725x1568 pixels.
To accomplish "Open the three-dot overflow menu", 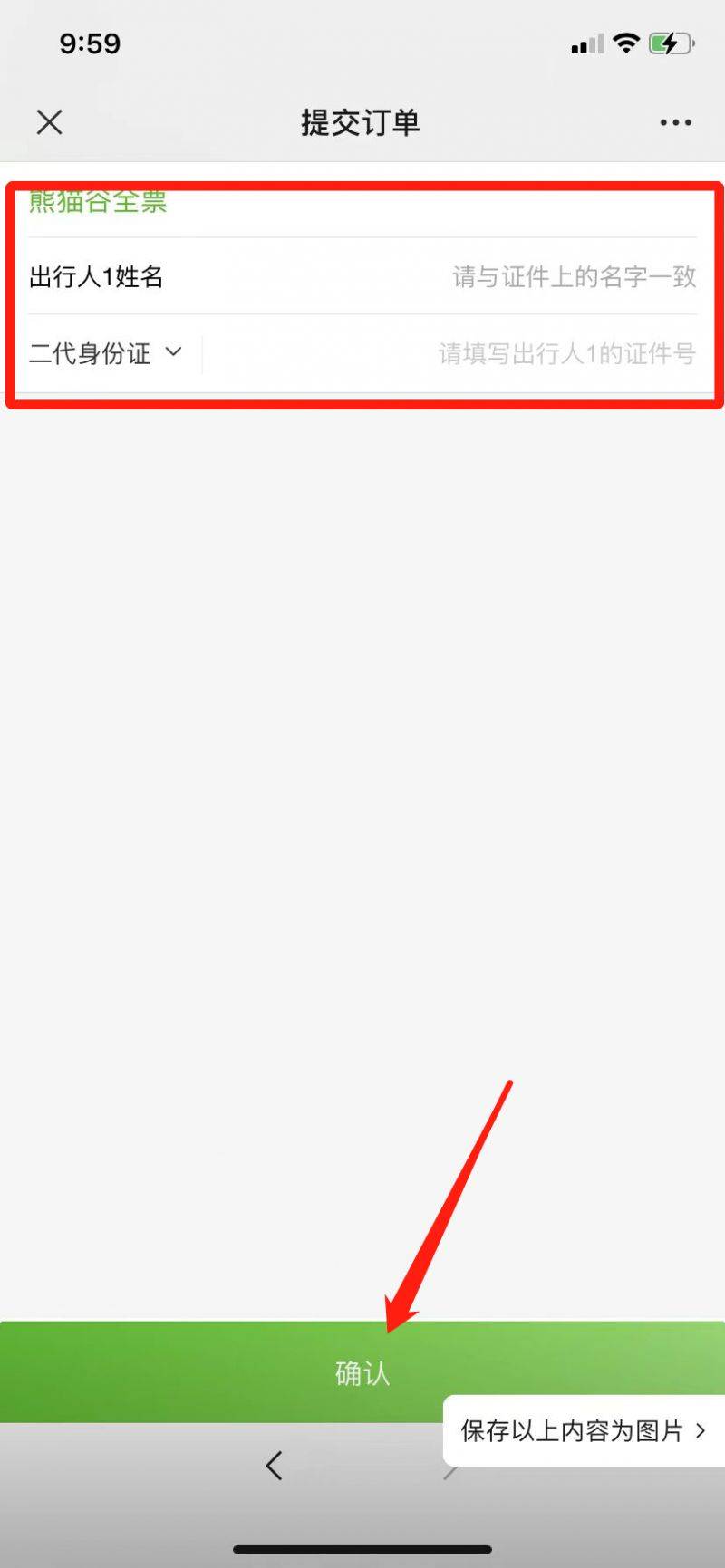I will tap(675, 122).
